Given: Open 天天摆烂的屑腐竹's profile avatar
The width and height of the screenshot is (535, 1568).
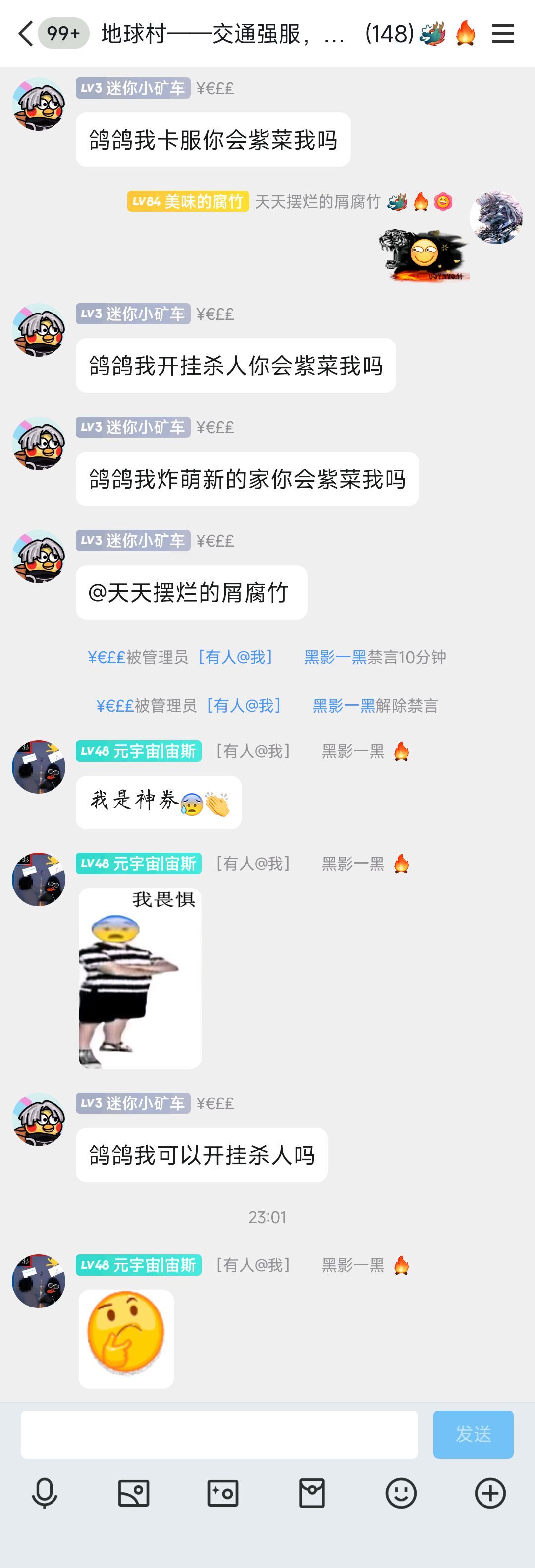Looking at the screenshot, I should click(496, 217).
